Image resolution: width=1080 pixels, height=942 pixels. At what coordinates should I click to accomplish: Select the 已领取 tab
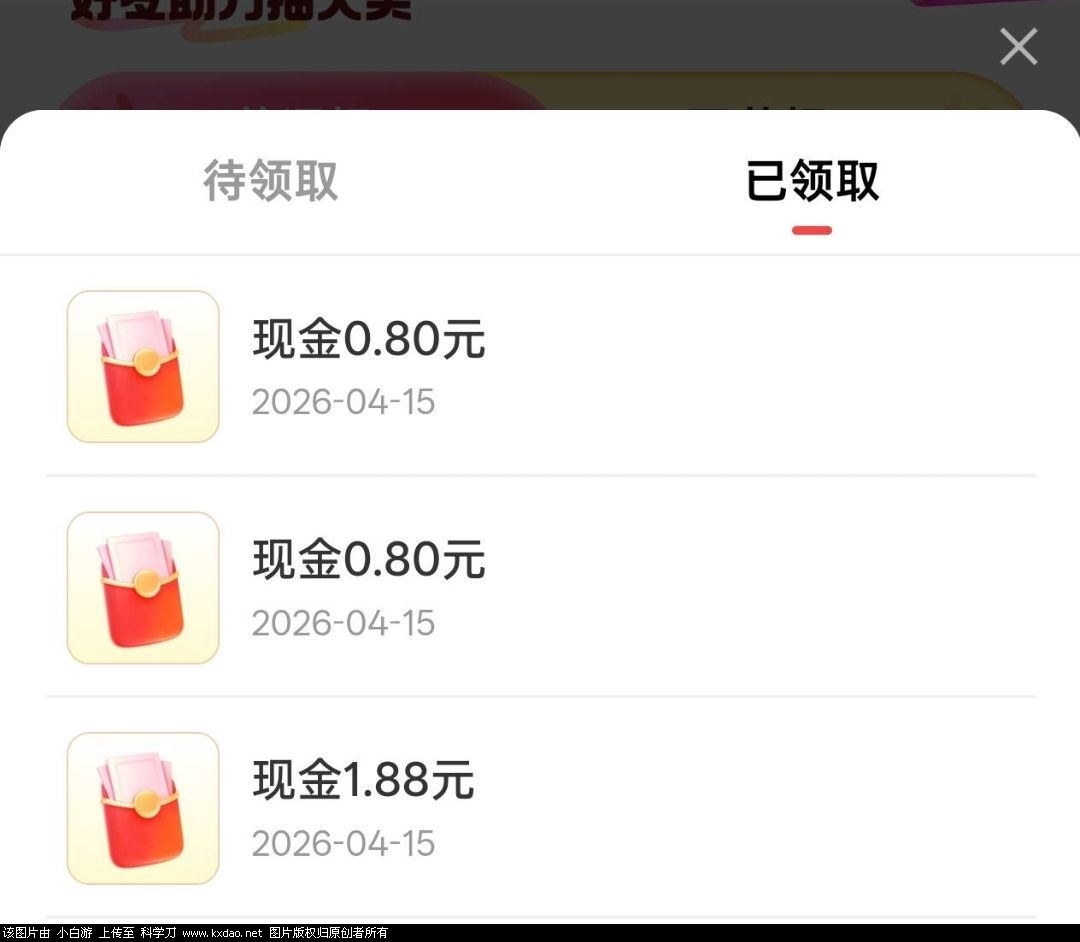pyautogui.click(x=812, y=181)
